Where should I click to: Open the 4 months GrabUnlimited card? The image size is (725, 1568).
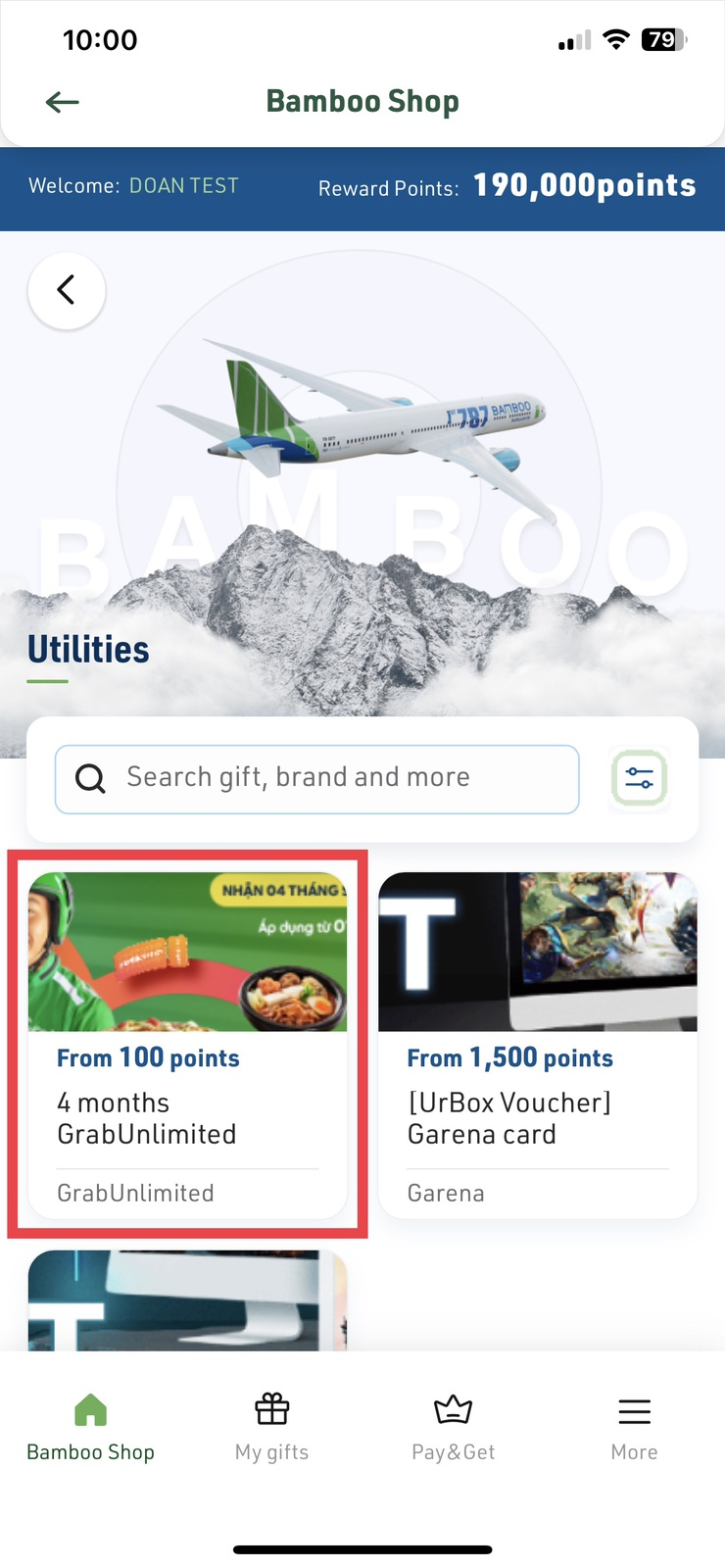[187, 1044]
